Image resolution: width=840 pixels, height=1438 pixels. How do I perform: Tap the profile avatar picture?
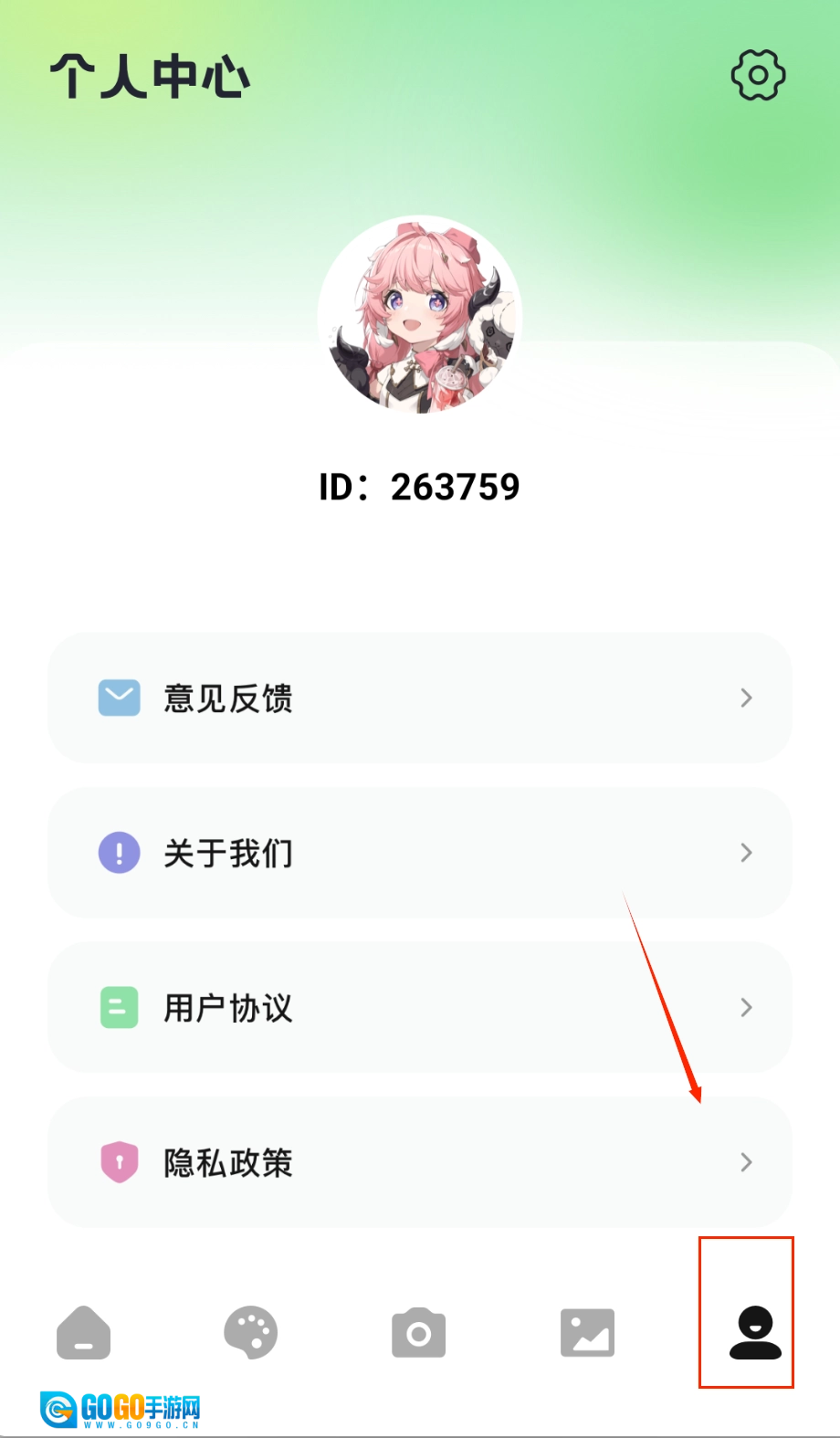pyautogui.click(x=420, y=315)
